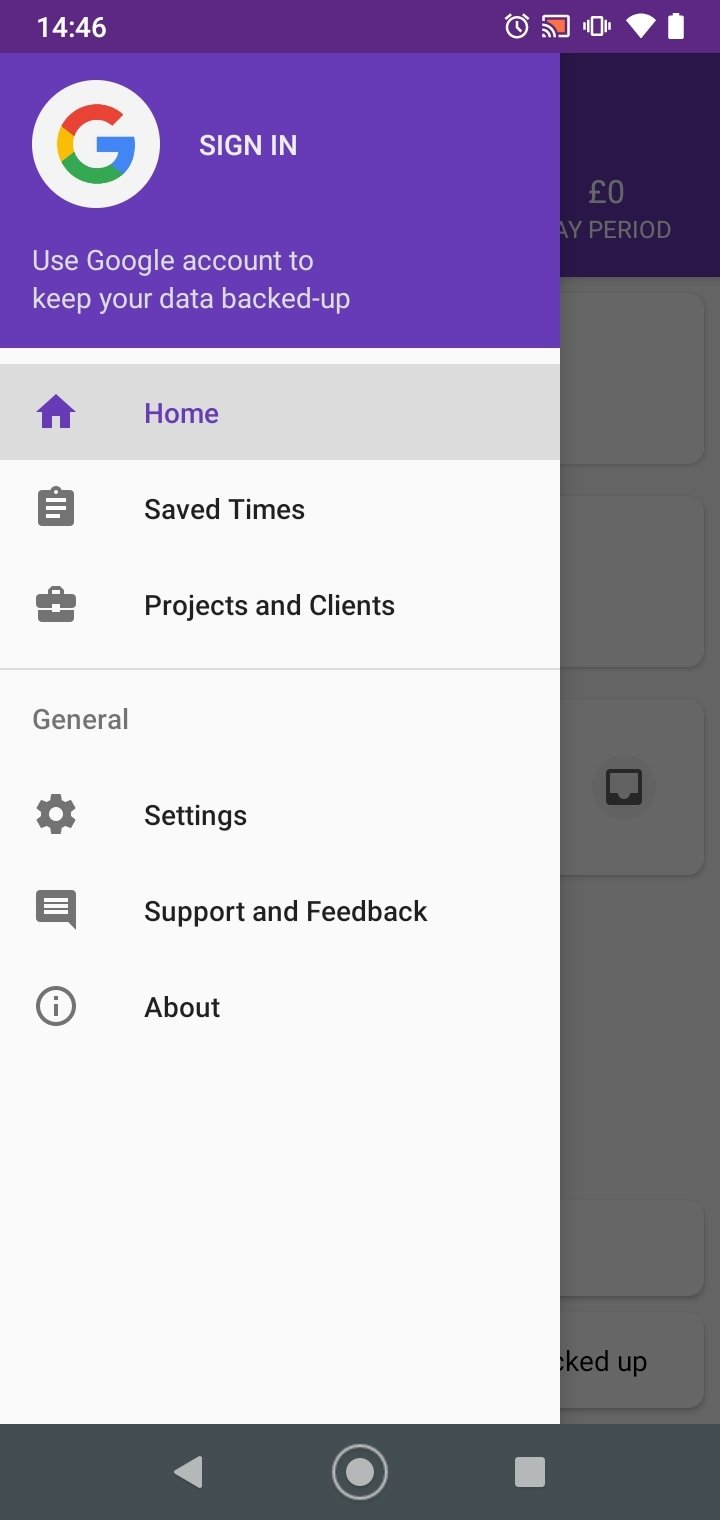720x1520 pixels.
Task: Select Home in the drawer
Action: (280, 412)
